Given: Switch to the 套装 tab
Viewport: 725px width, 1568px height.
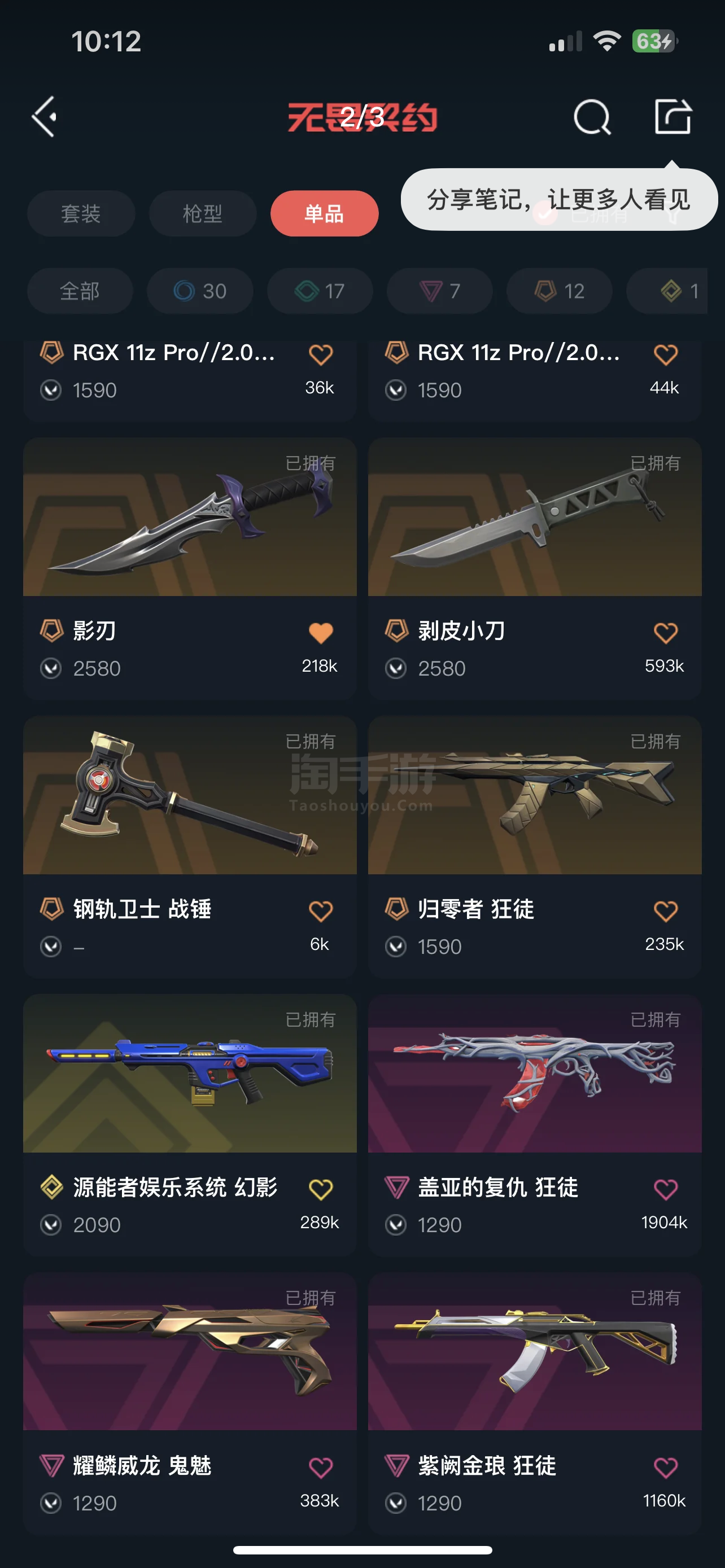Looking at the screenshot, I should click(x=80, y=214).
